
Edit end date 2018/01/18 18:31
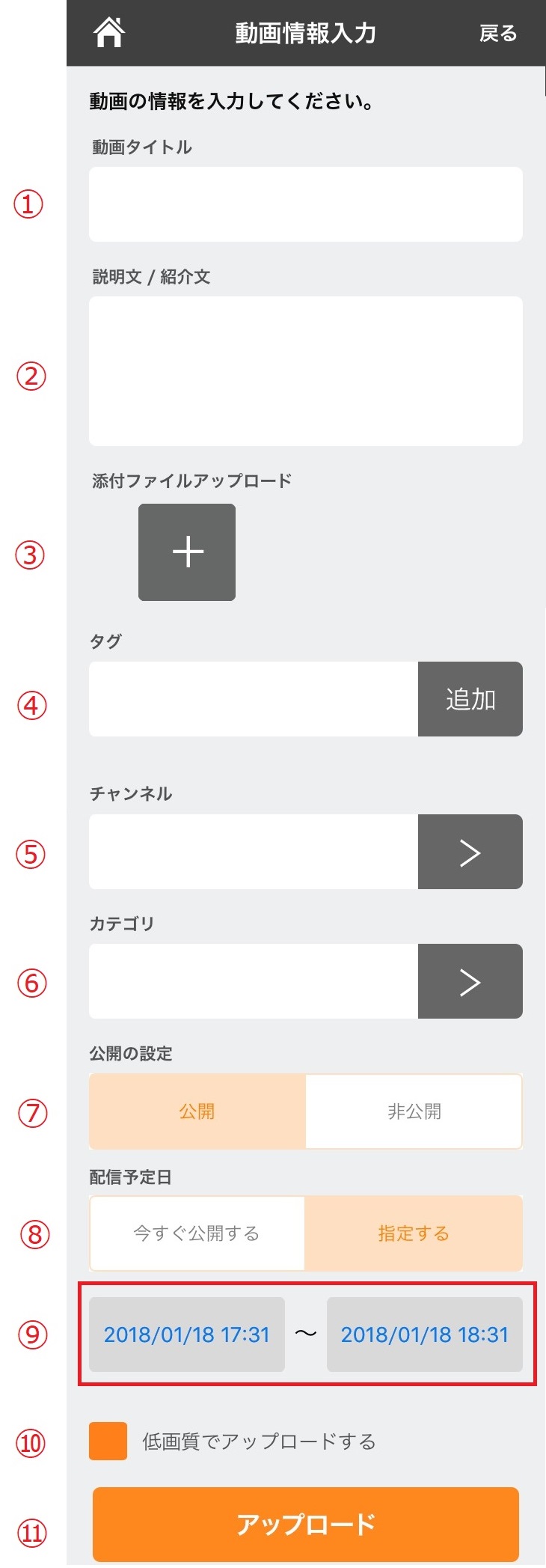pyautogui.click(x=424, y=1334)
